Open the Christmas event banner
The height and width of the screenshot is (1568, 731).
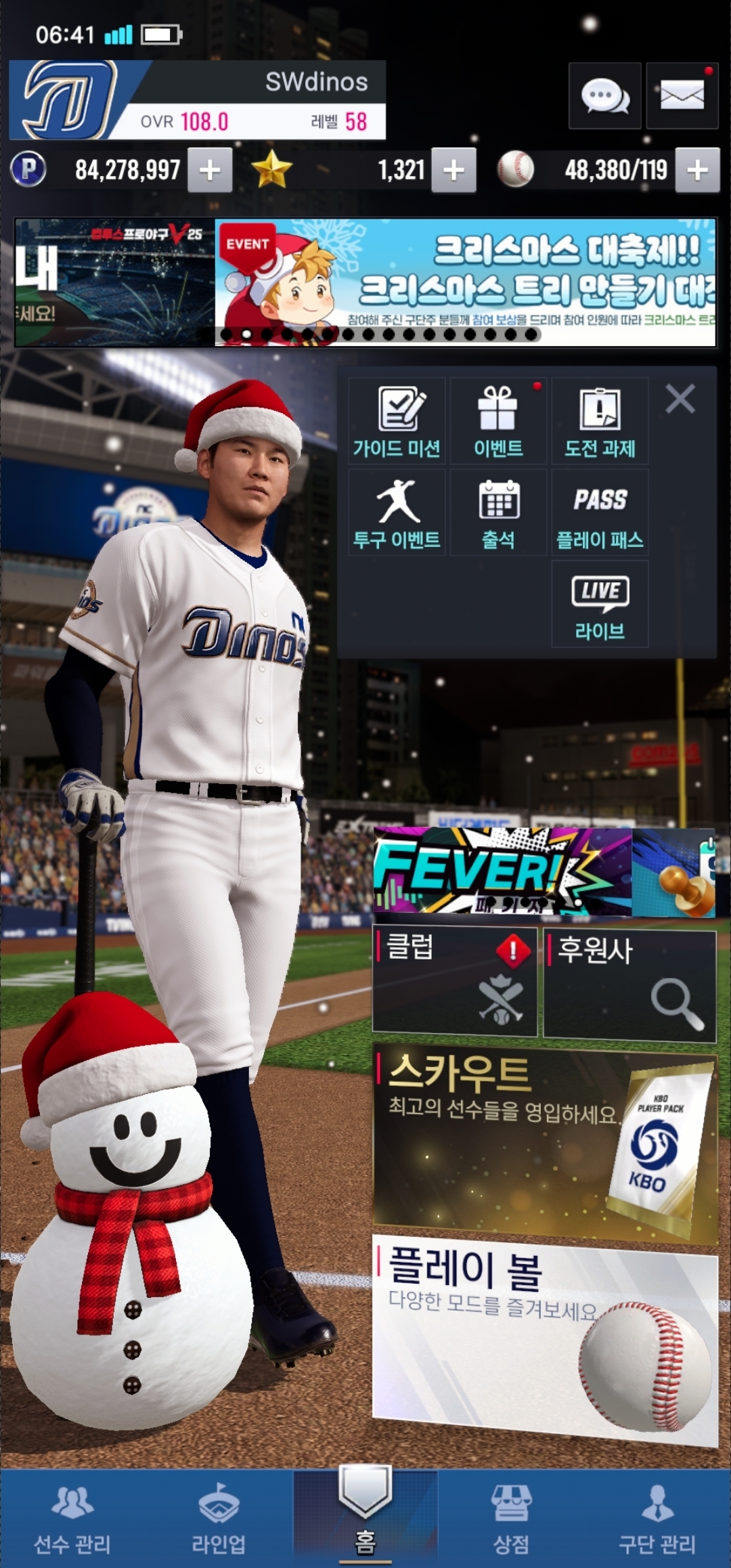point(464,282)
